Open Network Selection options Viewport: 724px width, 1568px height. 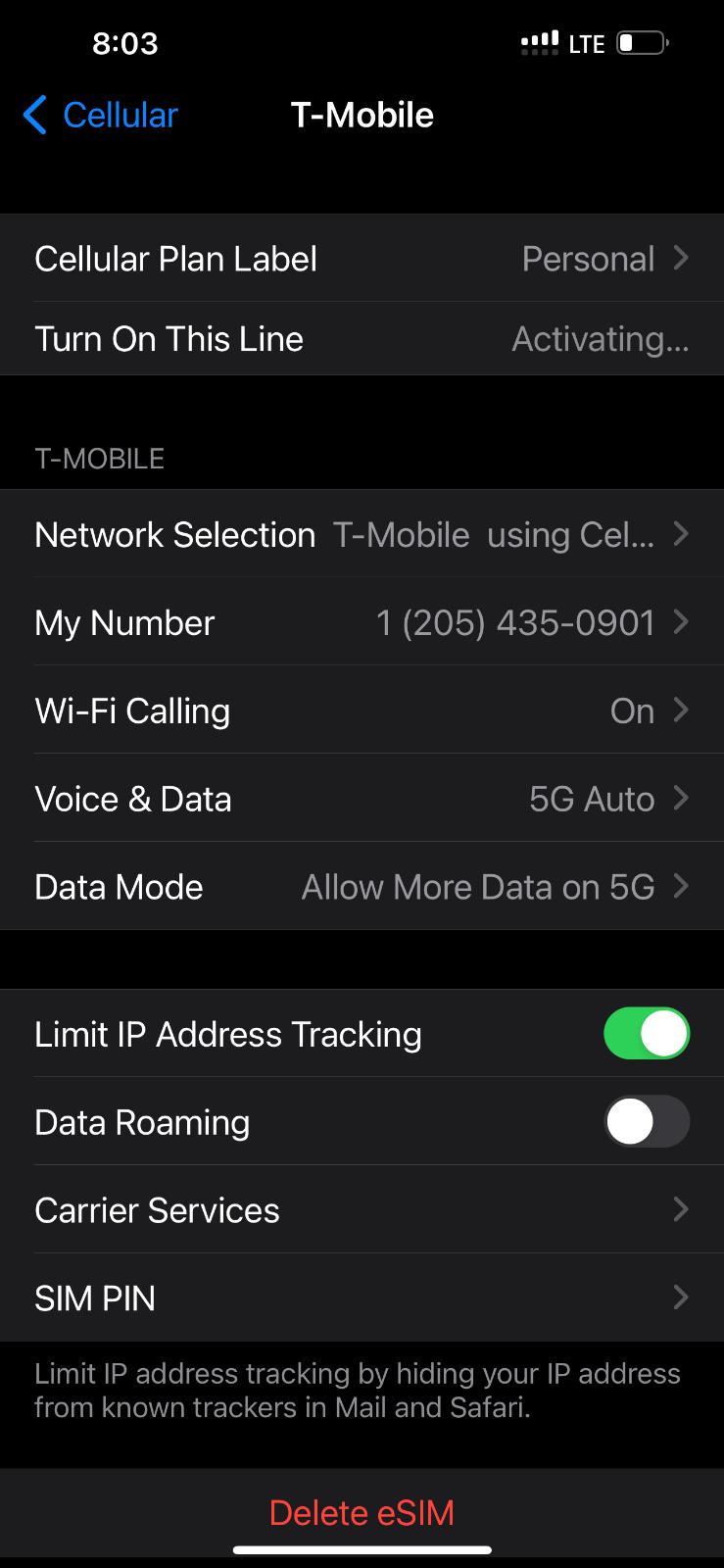(362, 535)
